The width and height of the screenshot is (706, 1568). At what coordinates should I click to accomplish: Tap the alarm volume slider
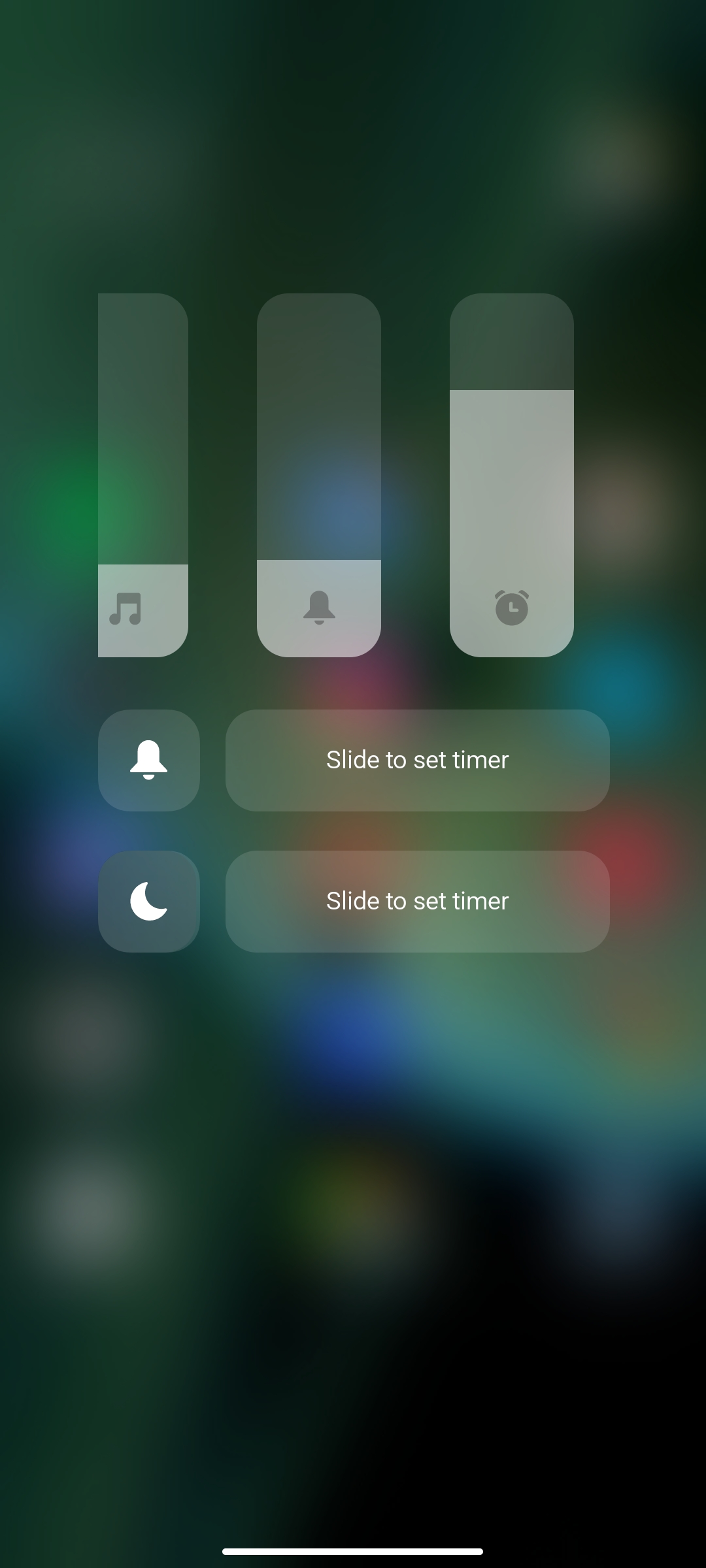(512, 475)
